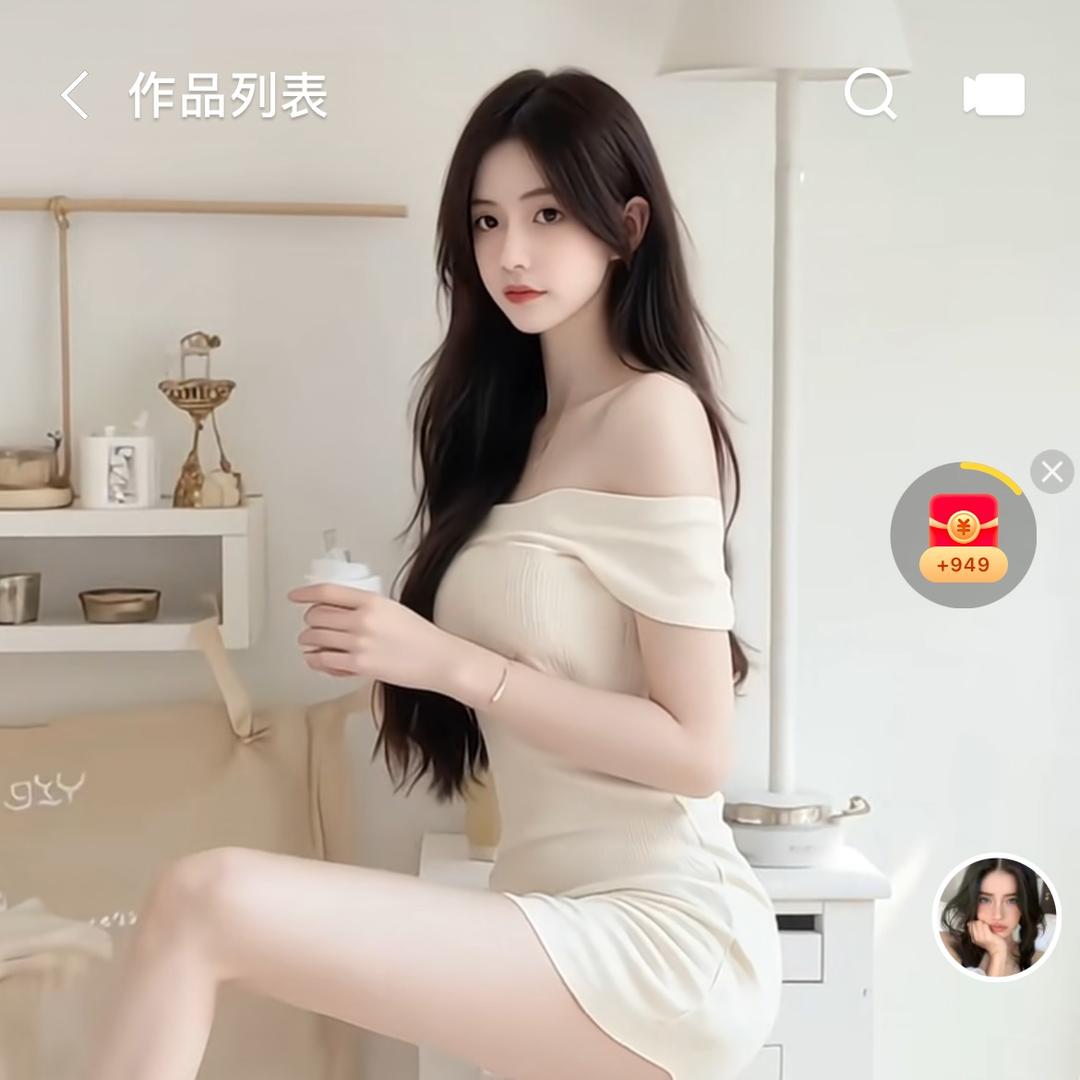
Task: Open the search magnifier icon
Action: tap(870, 94)
